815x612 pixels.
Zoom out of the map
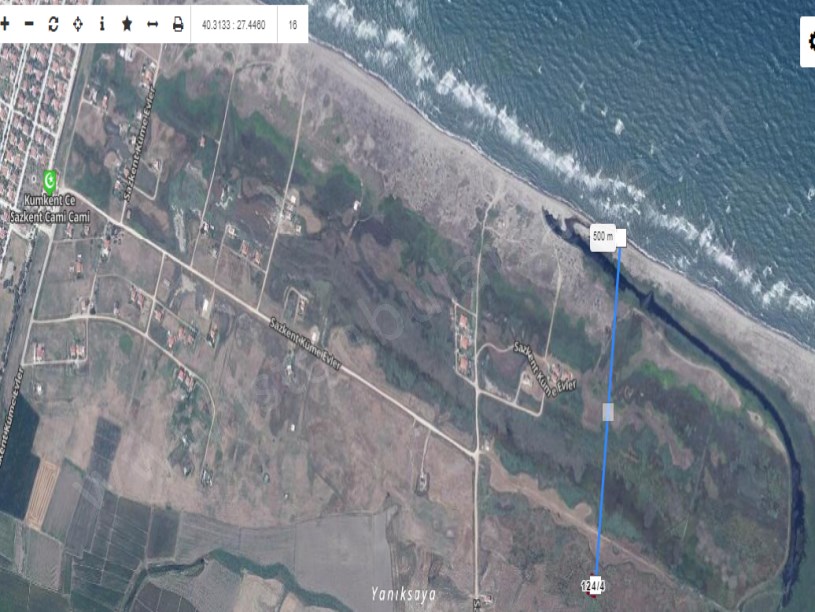pyautogui.click(x=29, y=24)
